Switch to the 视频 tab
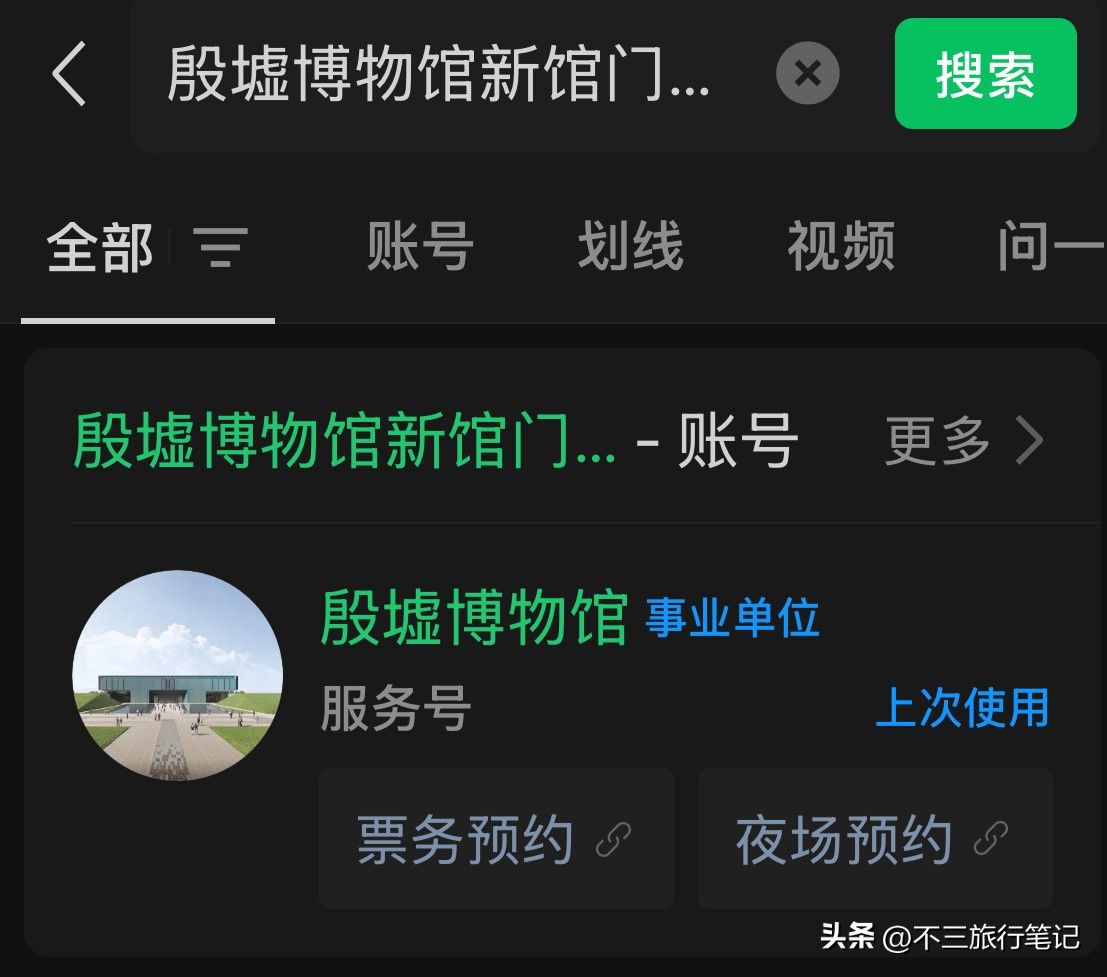Image resolution: width=1107 pixels, height=977 pixels. click(840, 247)
